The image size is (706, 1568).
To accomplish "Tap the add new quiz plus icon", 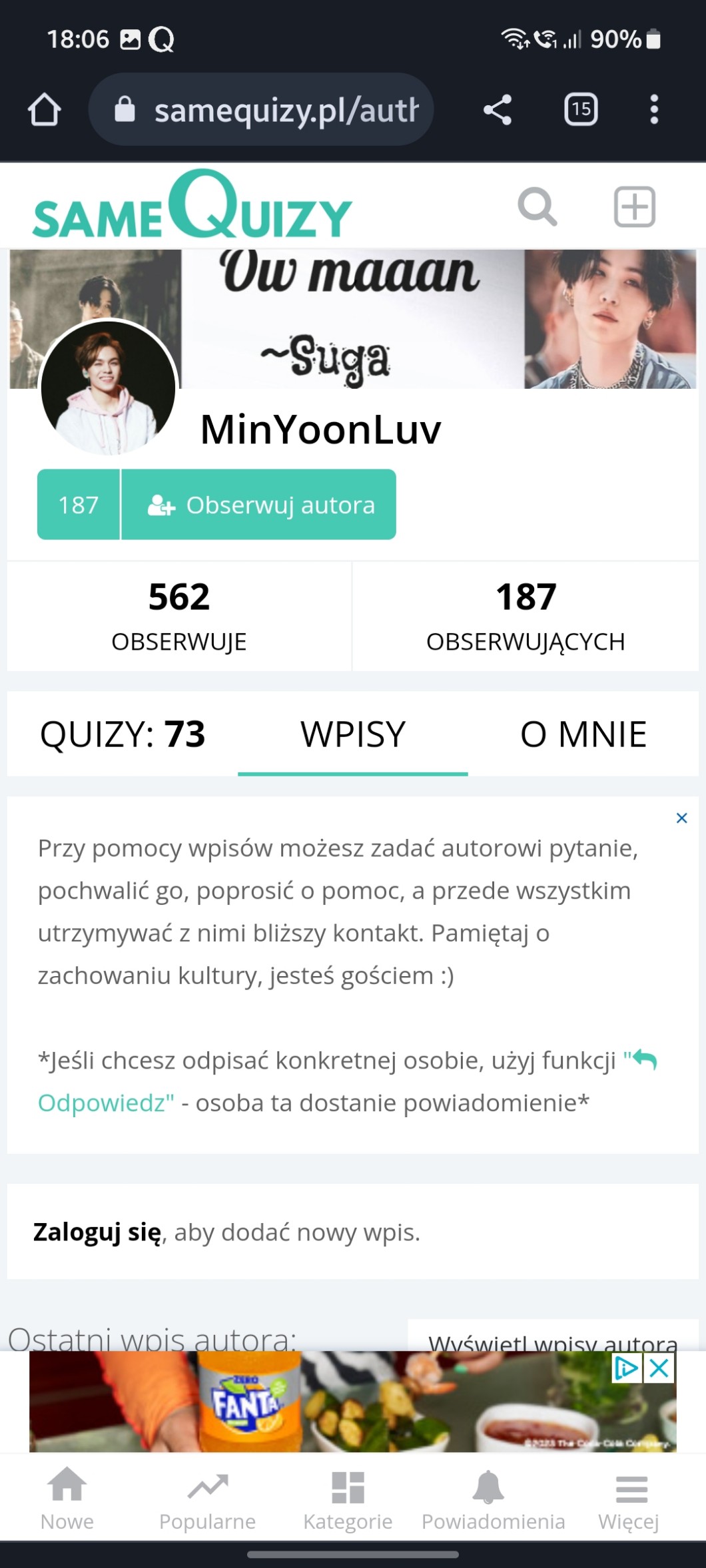I will pos(633,206).
